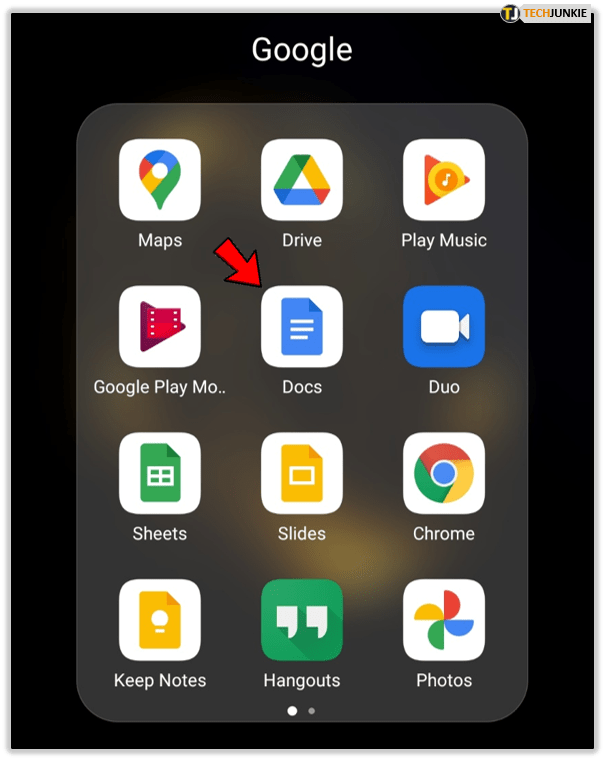
Task: Open Keep Notes
Action: [160, 620]
